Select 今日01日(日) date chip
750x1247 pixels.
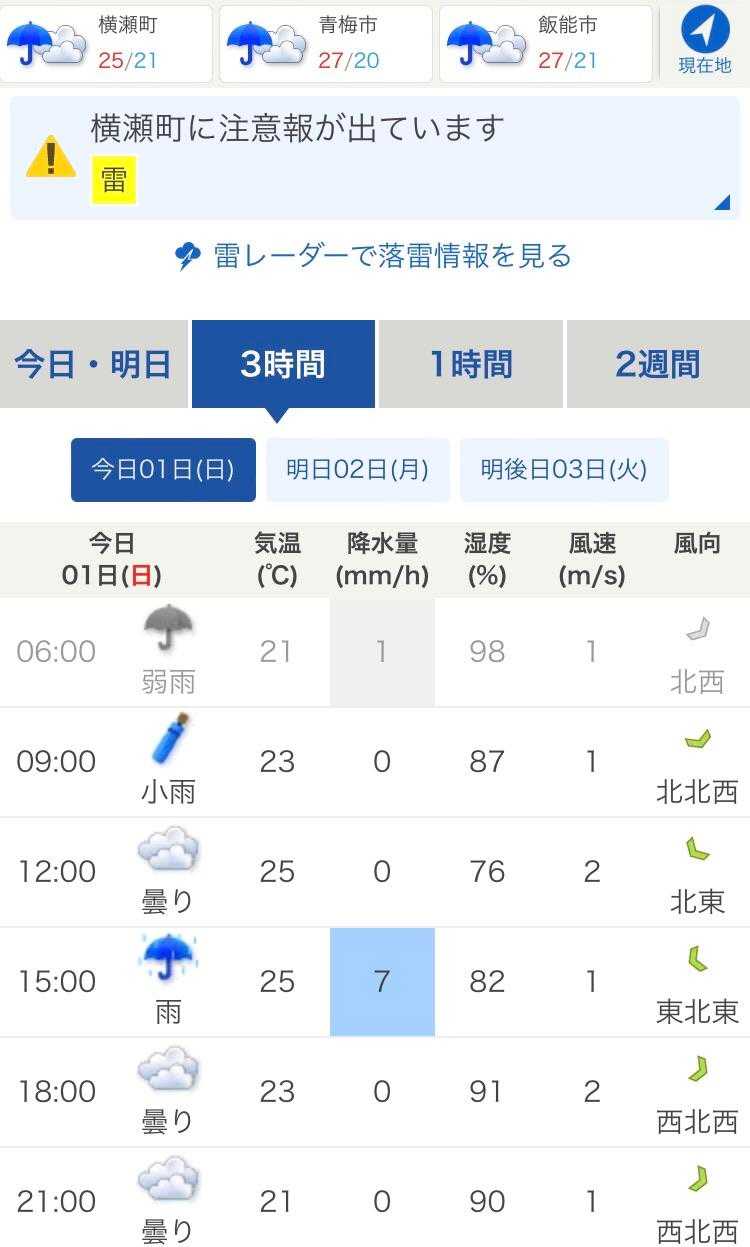coord(163,470)
